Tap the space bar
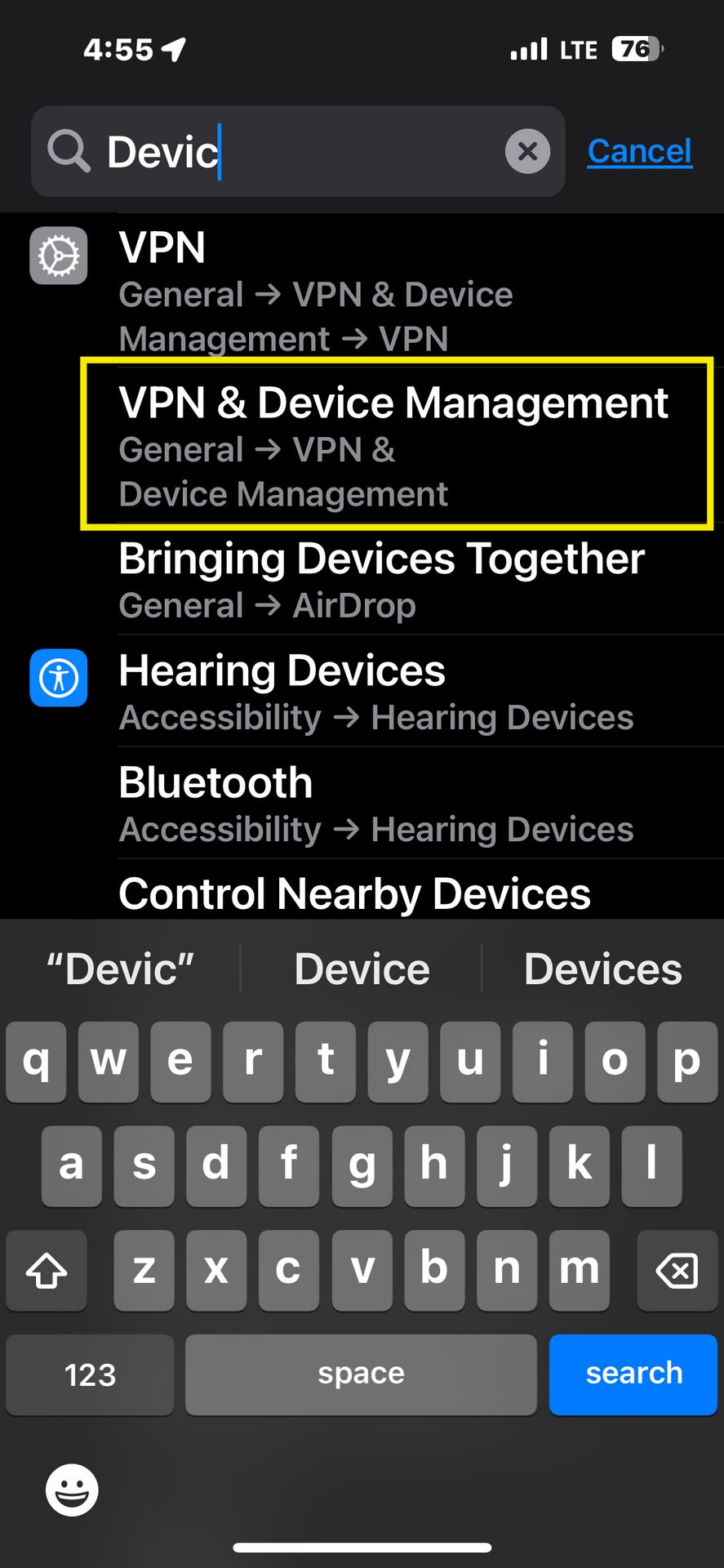Screen dimensions: 724x1568 coord(361,1374)
